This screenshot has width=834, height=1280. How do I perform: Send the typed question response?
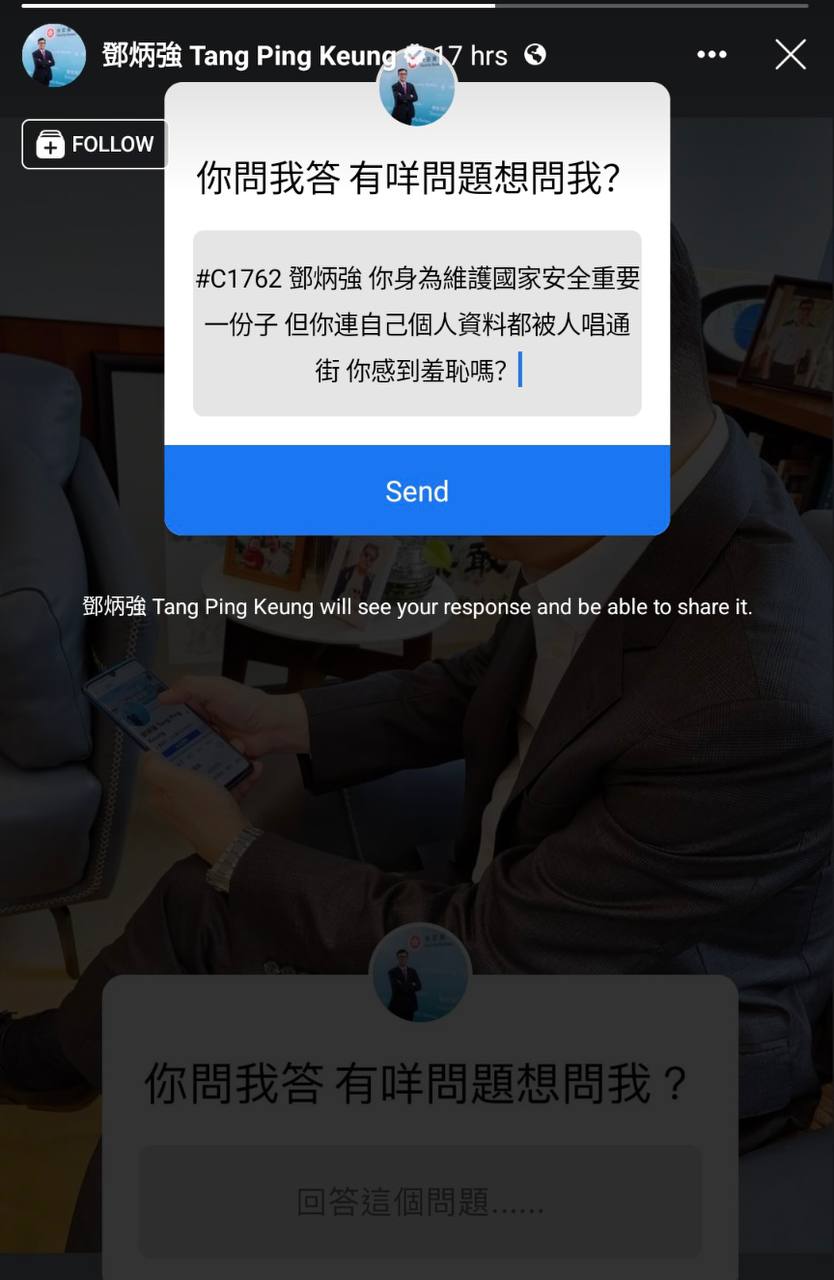[417, 491]
